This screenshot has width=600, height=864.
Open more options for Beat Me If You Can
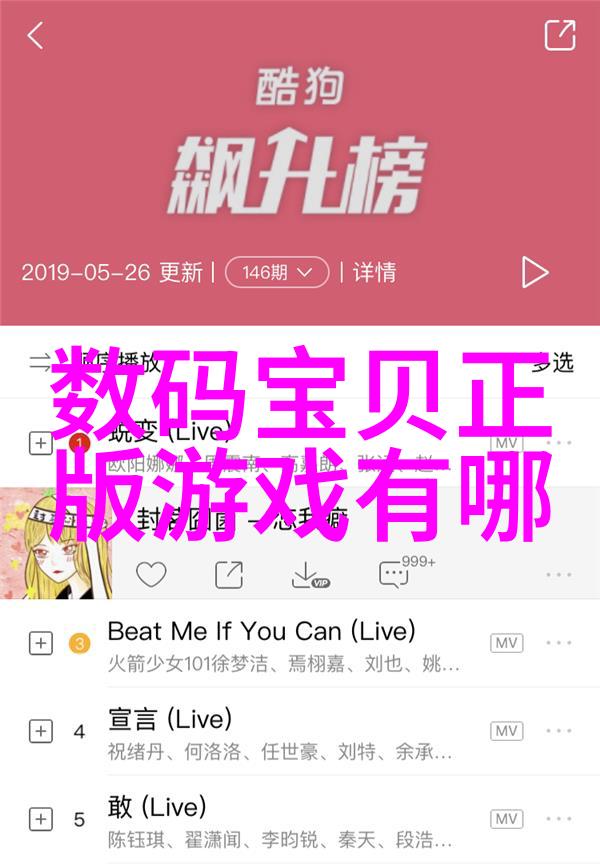coord(558,644)
